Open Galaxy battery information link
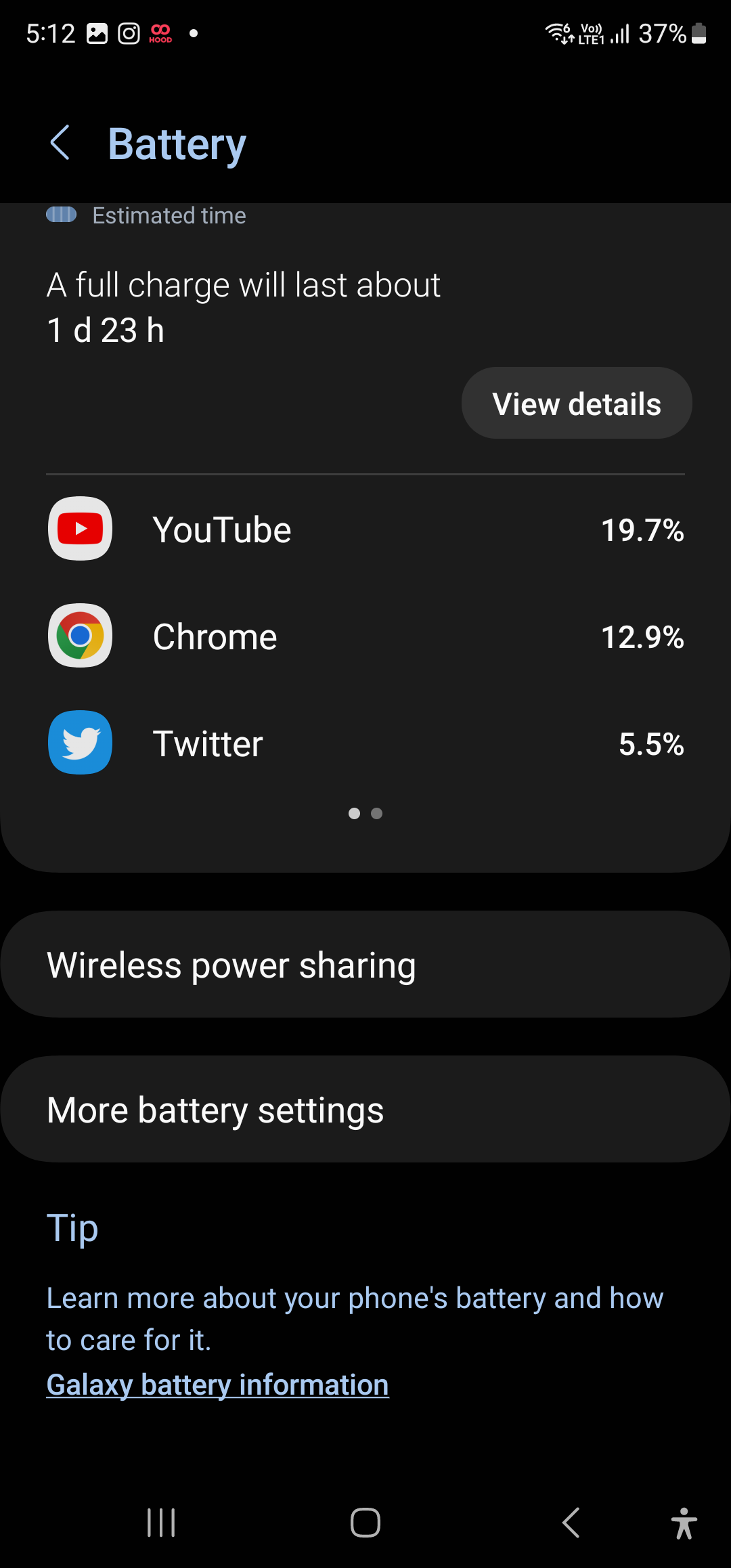The height and width of the screenshot is (1568, 731). pyautogui.click(x=217, y=1385)
